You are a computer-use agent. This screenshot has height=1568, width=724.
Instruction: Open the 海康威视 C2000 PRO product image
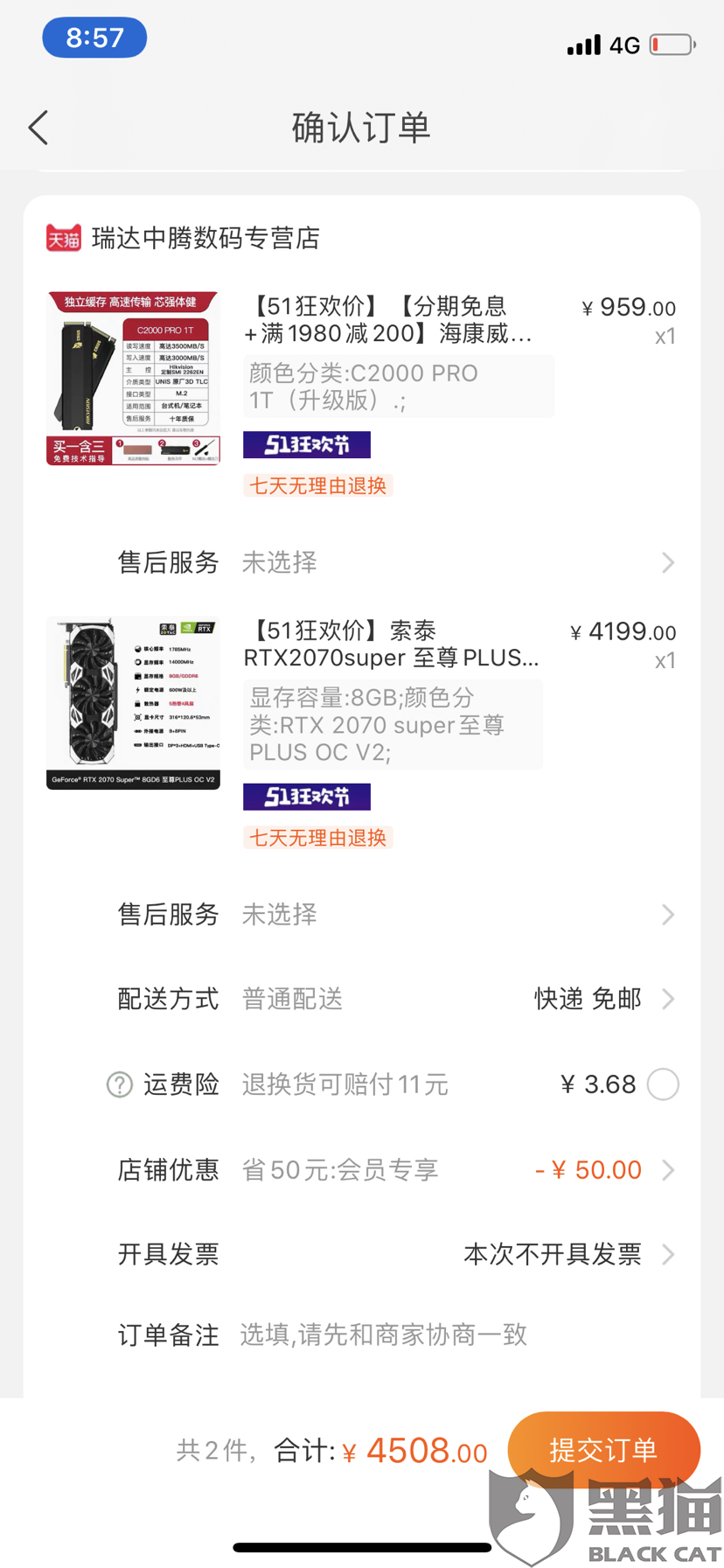tap(133, 378)
